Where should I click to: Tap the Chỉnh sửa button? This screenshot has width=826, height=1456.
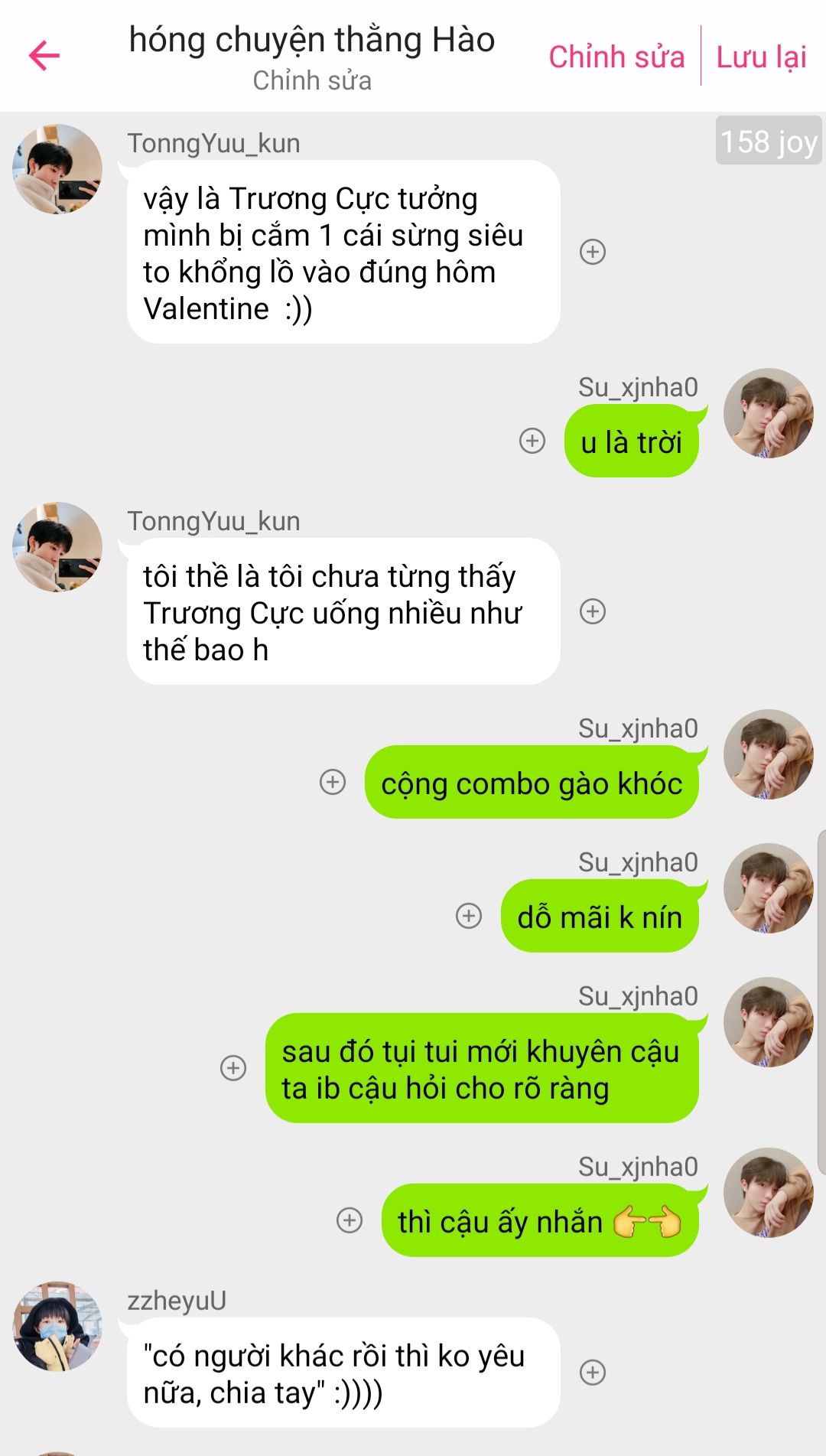click(x=616, y=57)
